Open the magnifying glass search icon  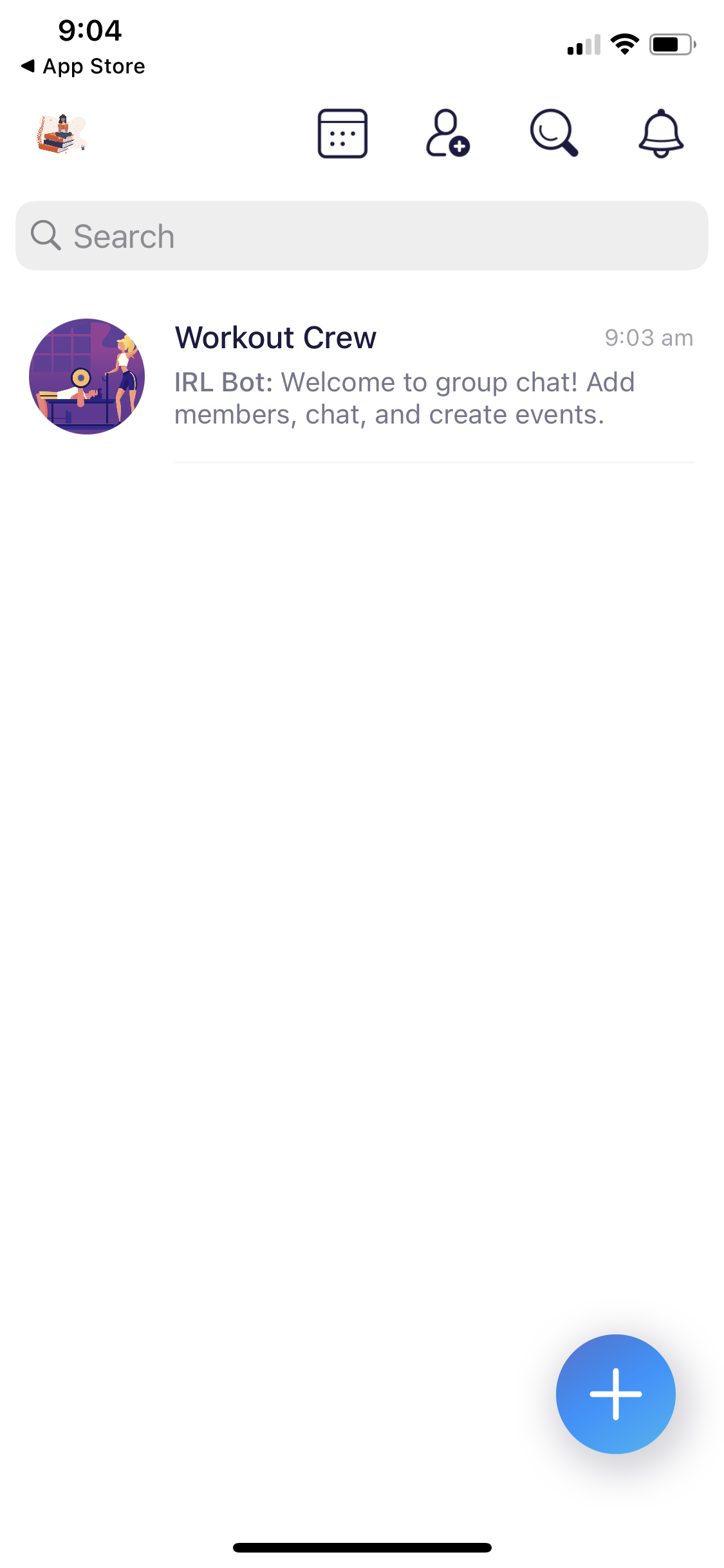click(x=553, y=133)
